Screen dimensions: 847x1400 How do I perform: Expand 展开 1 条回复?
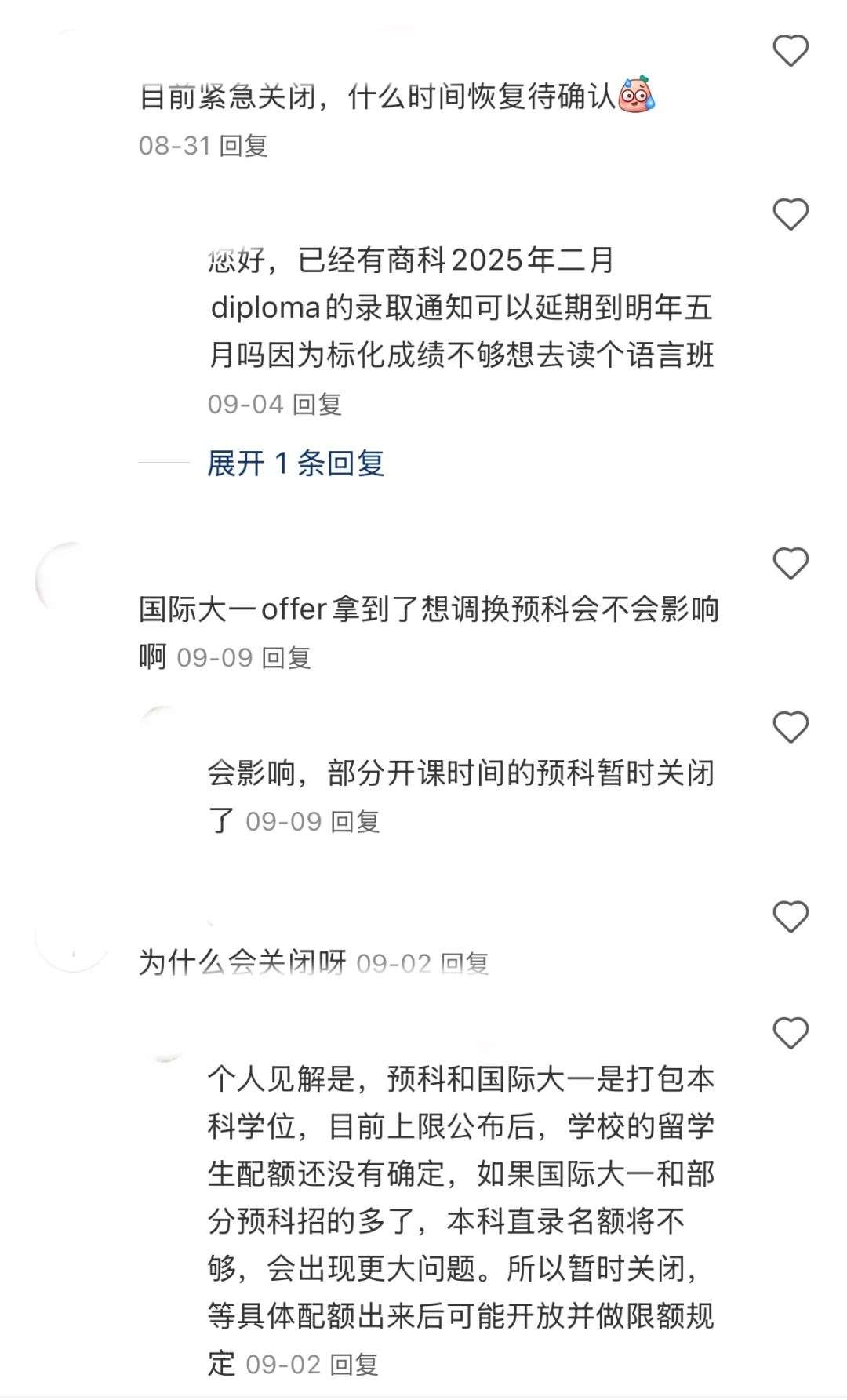(x=295, y=463)
